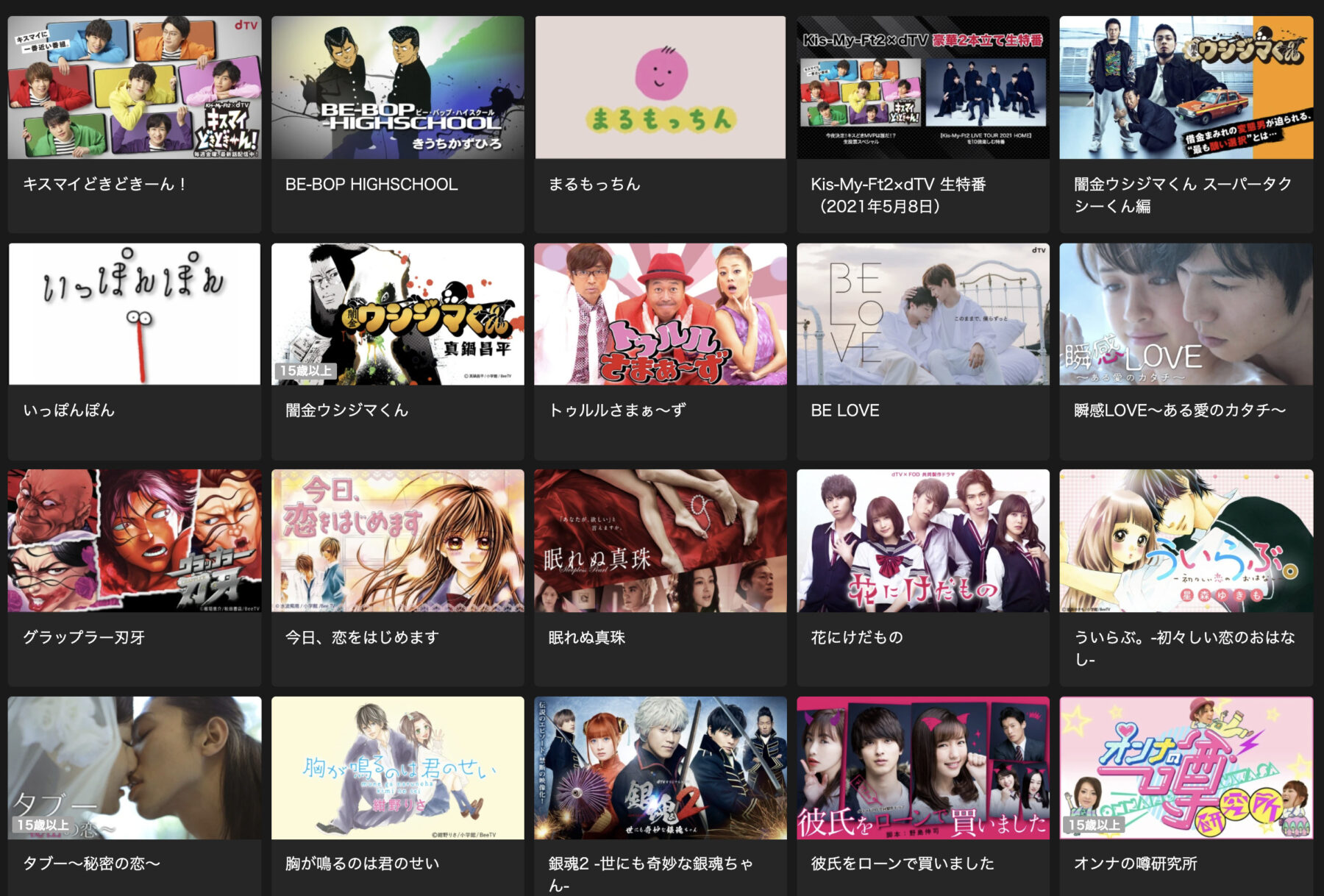Open 彼氏をローンで買いました
Image resolution: width=1324 pixels, height=896 pixels.
tap(922, 768)
